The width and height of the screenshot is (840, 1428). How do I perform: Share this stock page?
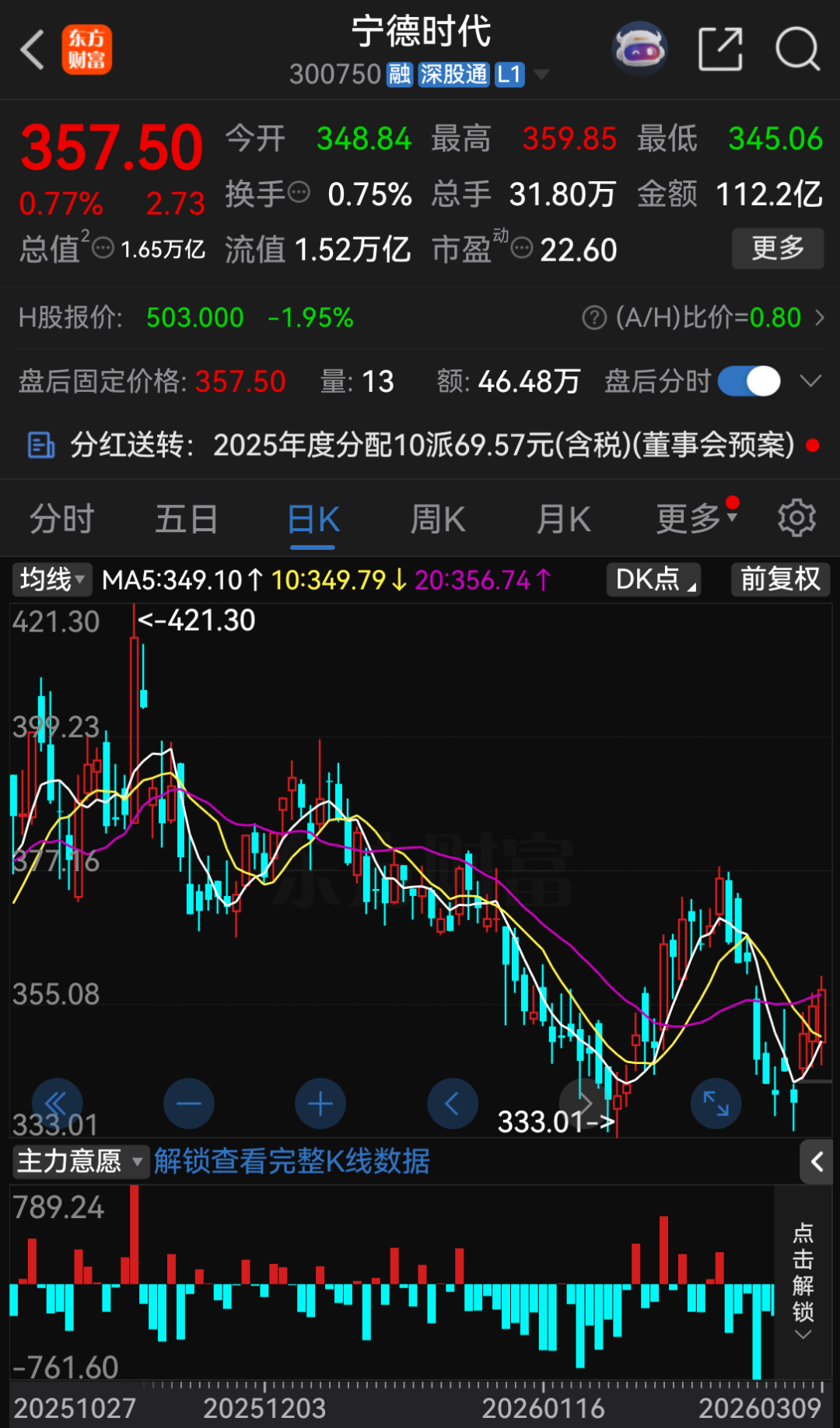[720, 49]
